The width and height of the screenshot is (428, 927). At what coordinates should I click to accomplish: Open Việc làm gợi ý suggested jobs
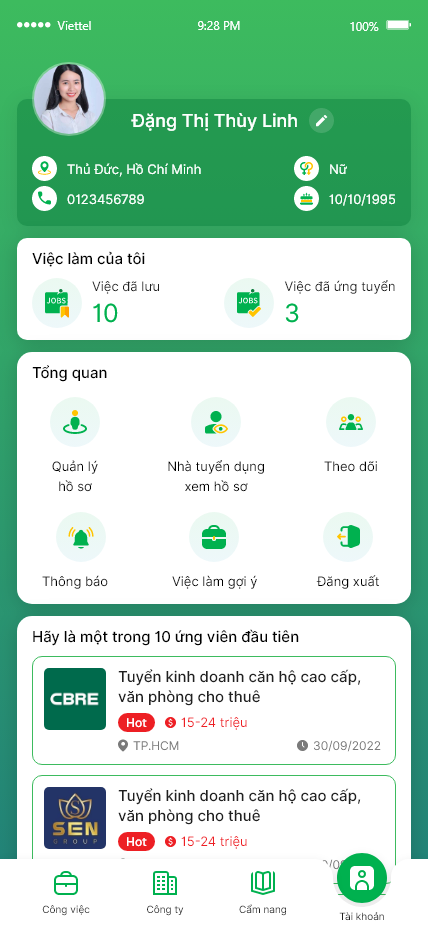[x=215, y=550]
